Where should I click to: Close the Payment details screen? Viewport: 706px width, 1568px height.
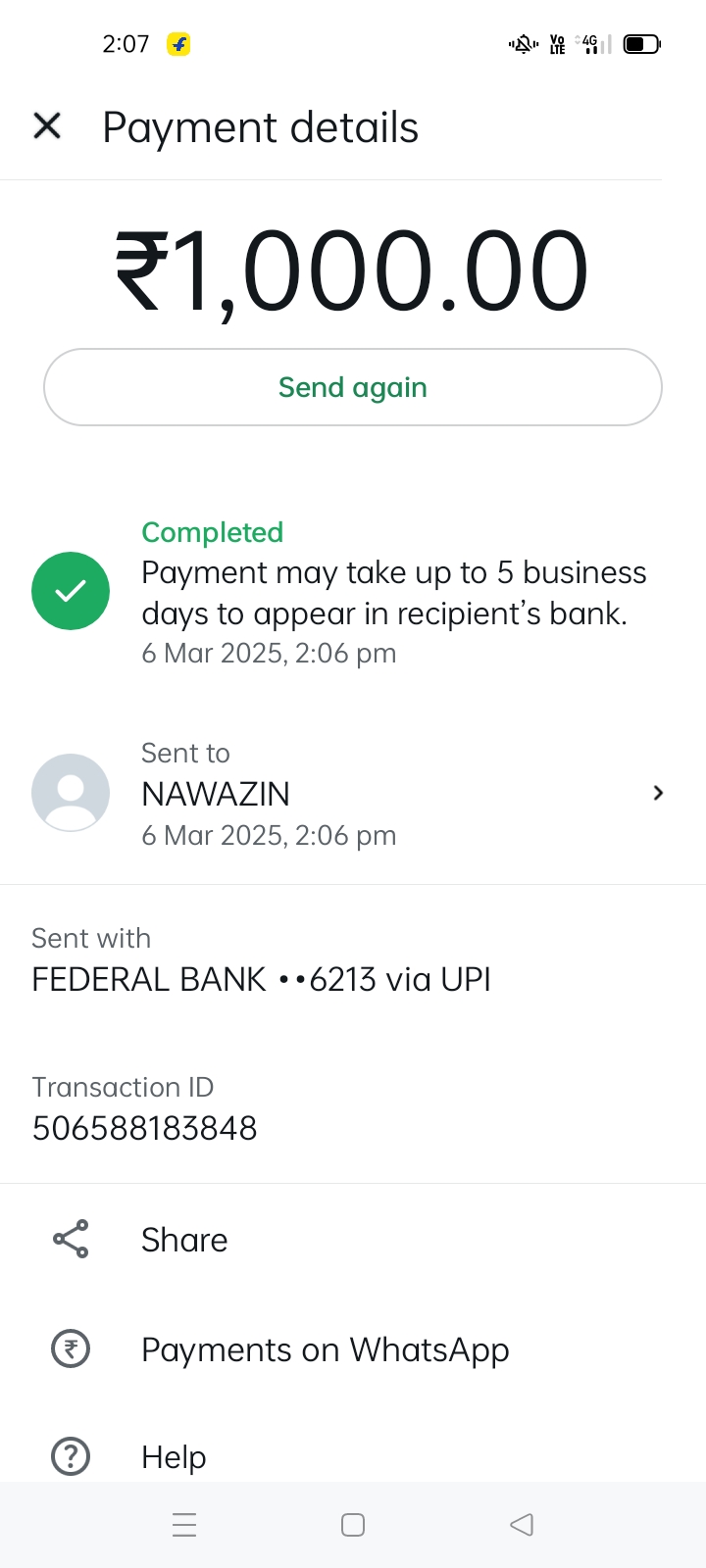click(x=47, y=126)
